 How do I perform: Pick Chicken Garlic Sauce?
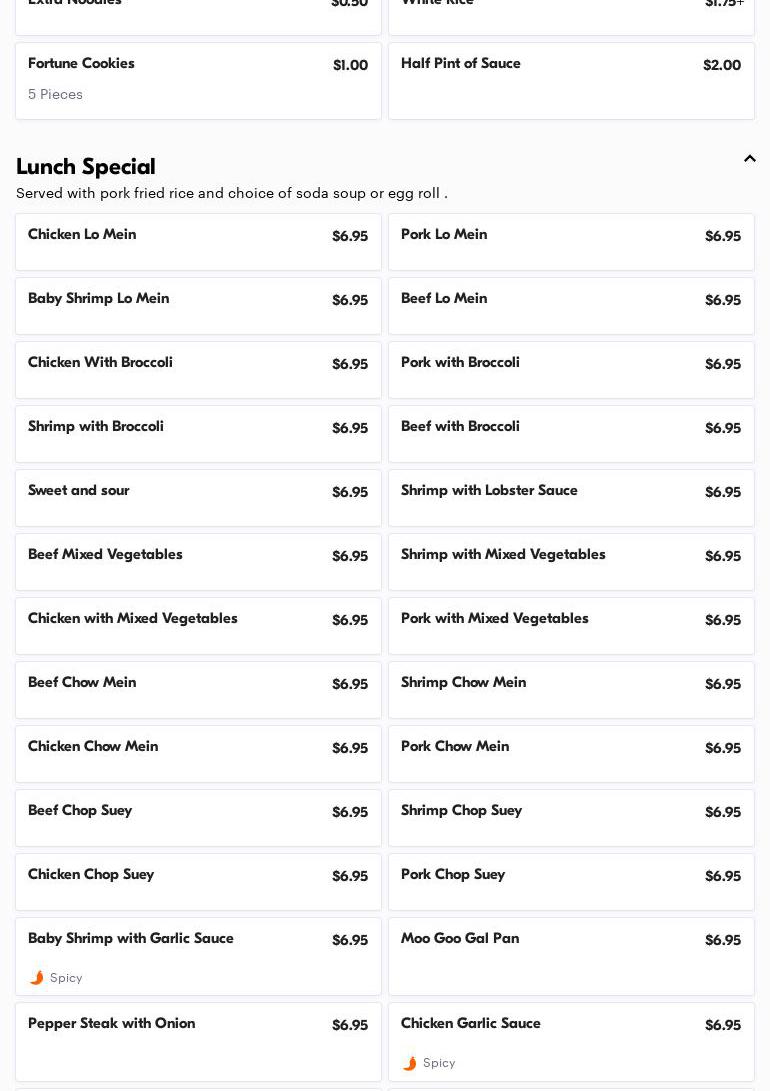tap(571, 1041)
